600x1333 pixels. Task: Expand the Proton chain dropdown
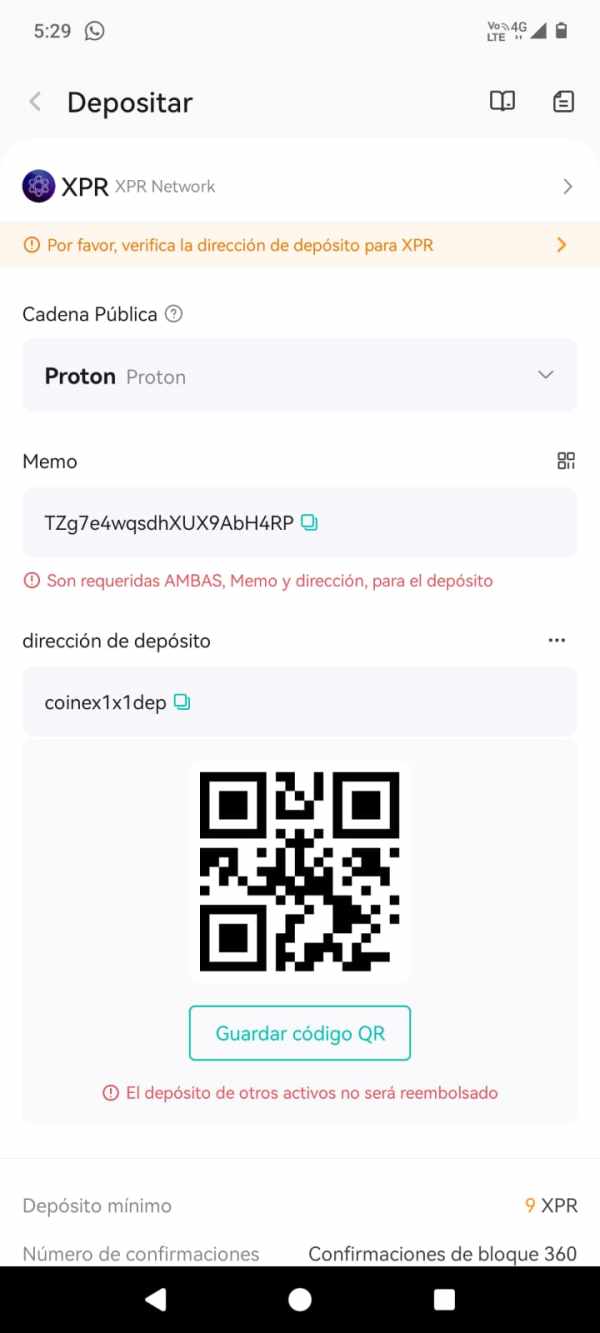(300, 375)
